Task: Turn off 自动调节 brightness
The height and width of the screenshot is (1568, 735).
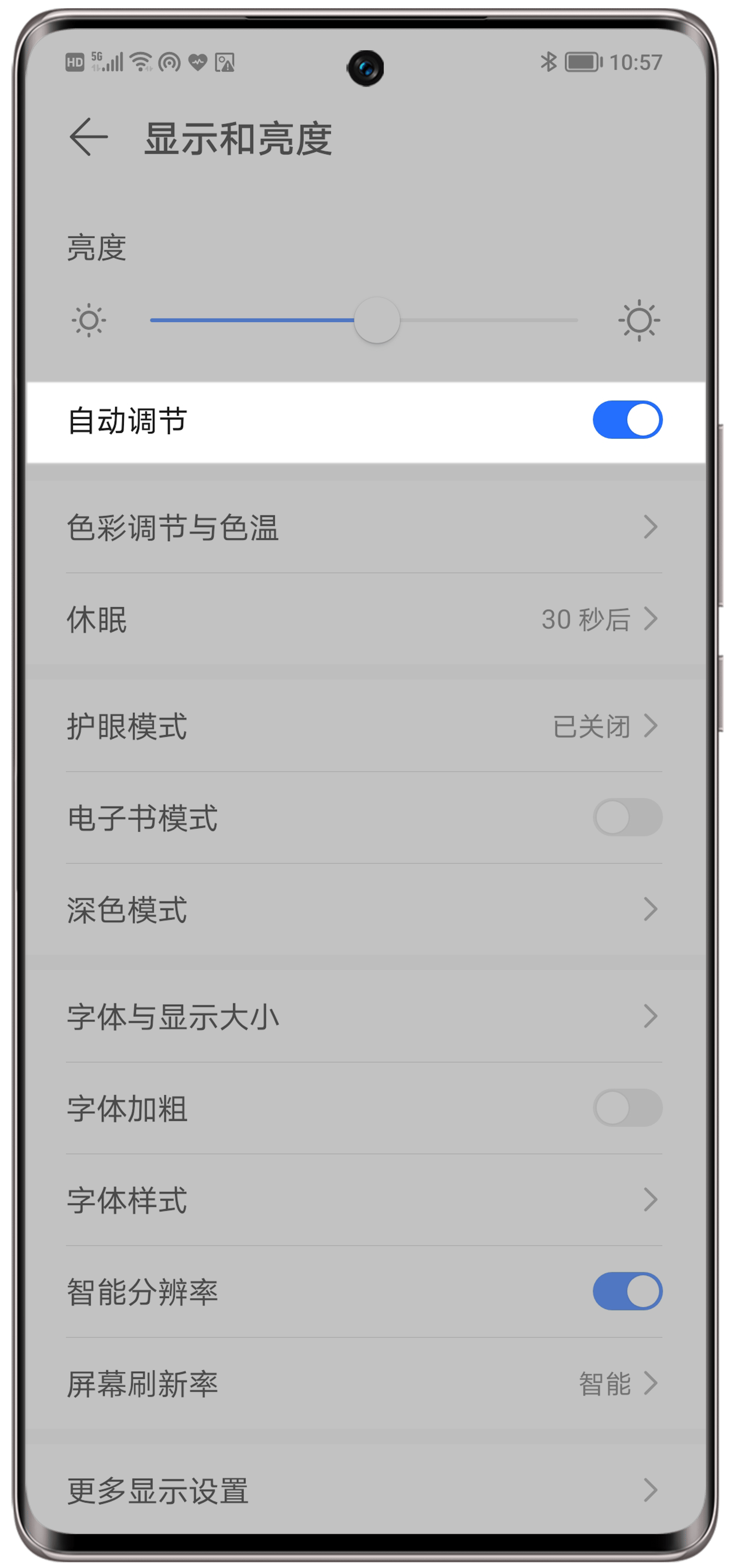Action: [627, 420]
